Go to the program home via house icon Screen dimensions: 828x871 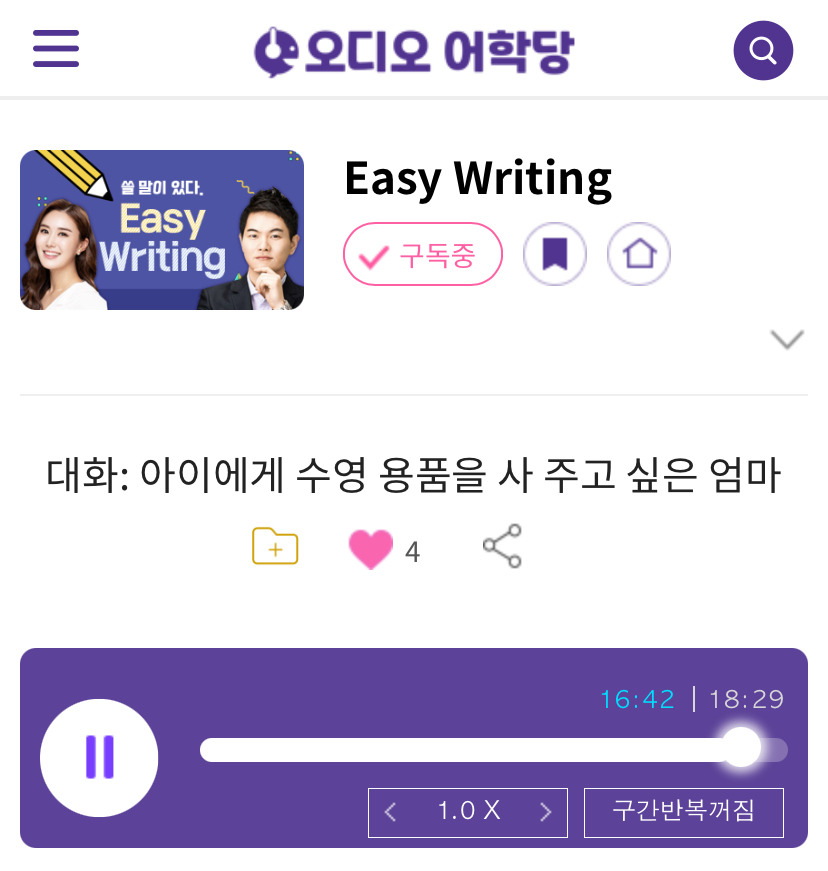[x=639, y=254]
